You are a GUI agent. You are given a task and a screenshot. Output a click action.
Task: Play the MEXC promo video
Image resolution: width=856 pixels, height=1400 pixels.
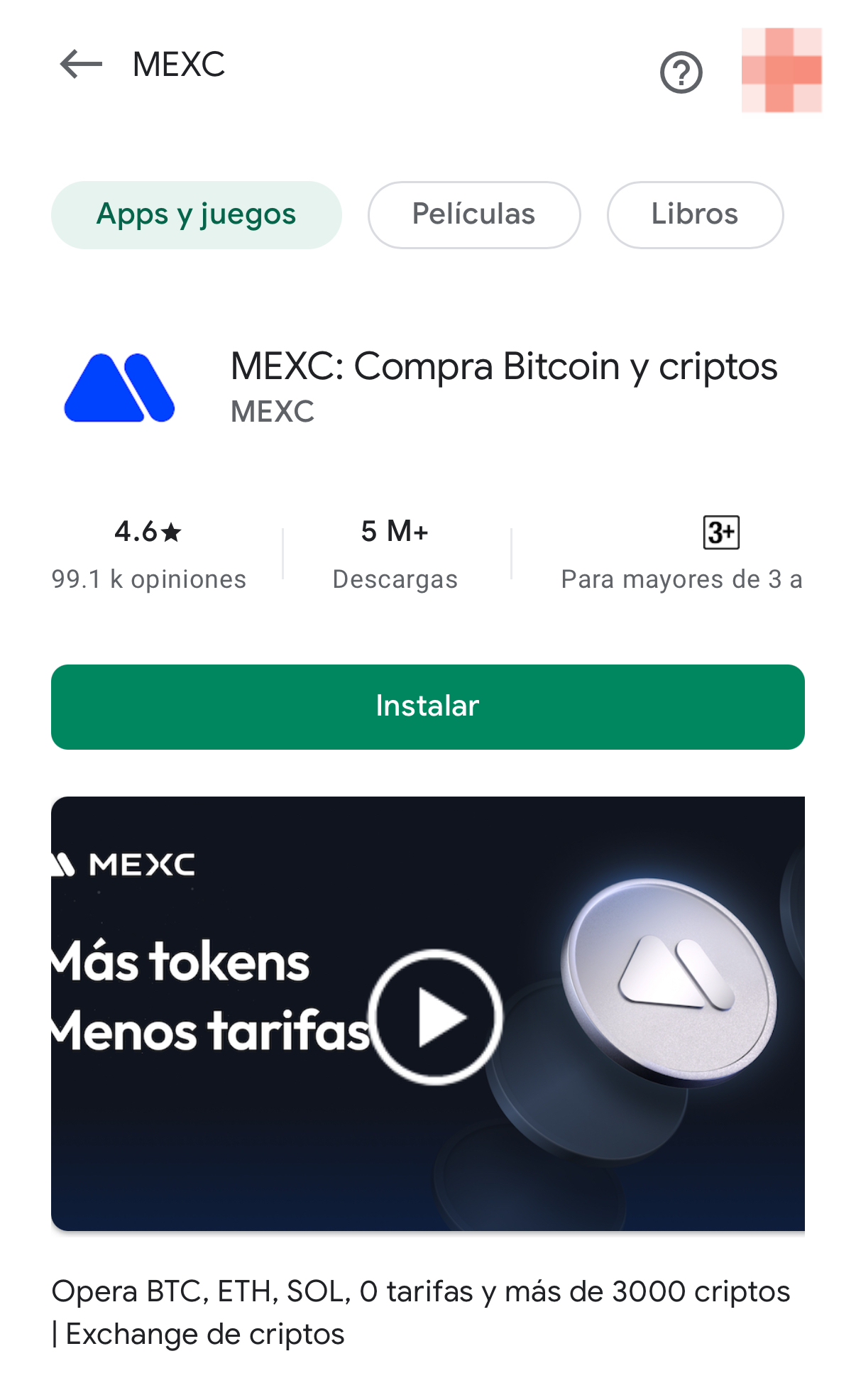(435, 1017)
